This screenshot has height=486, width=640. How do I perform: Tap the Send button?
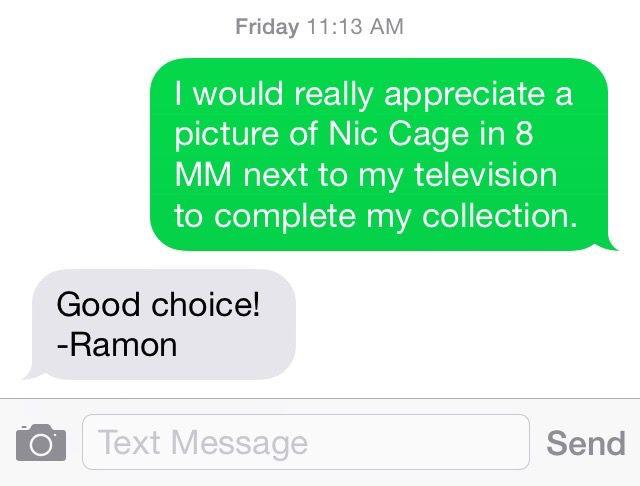pos(585,442)
